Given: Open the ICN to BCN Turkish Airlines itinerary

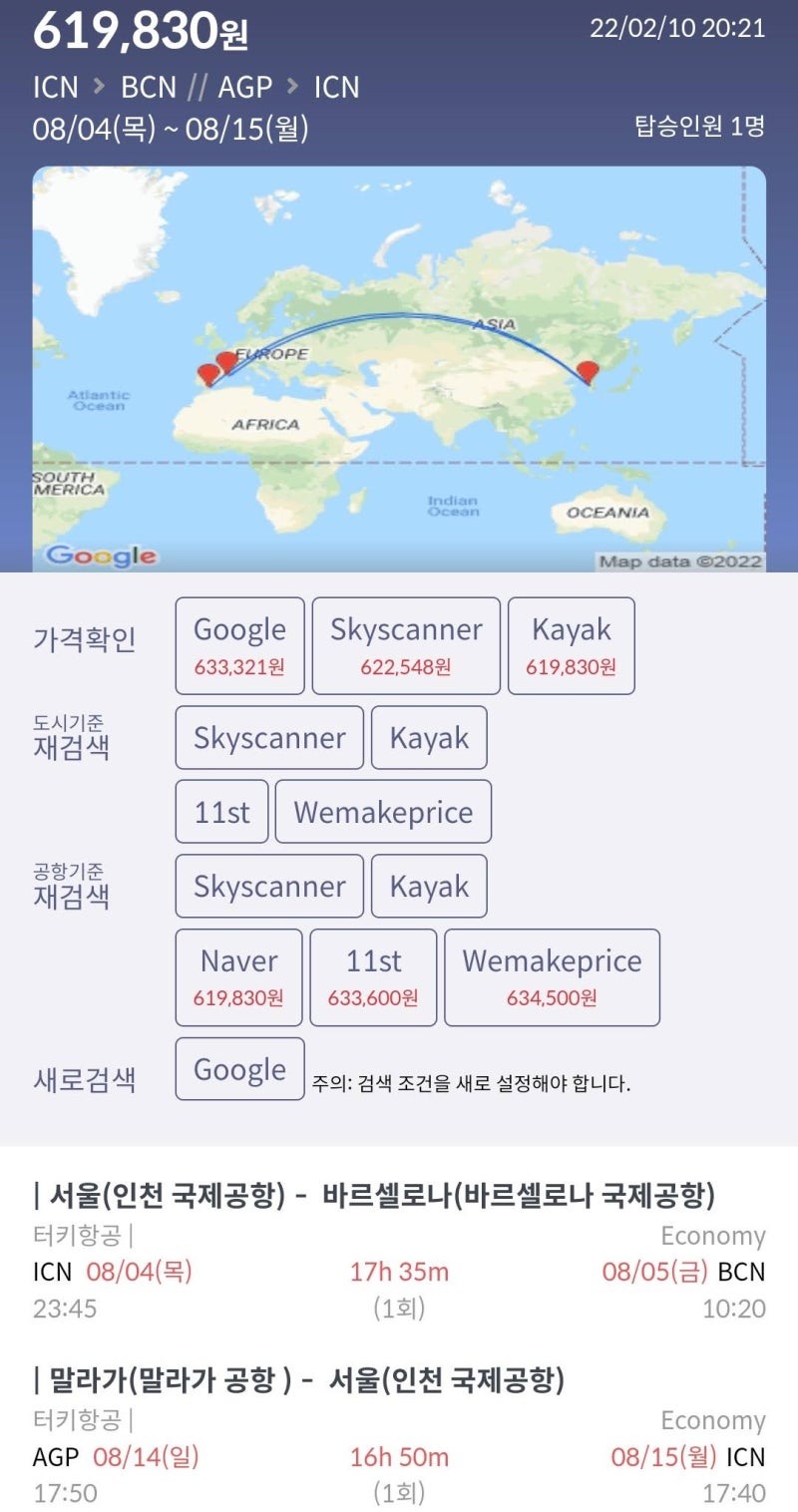Looking at the screenshot, I should tap(399, 1267).
